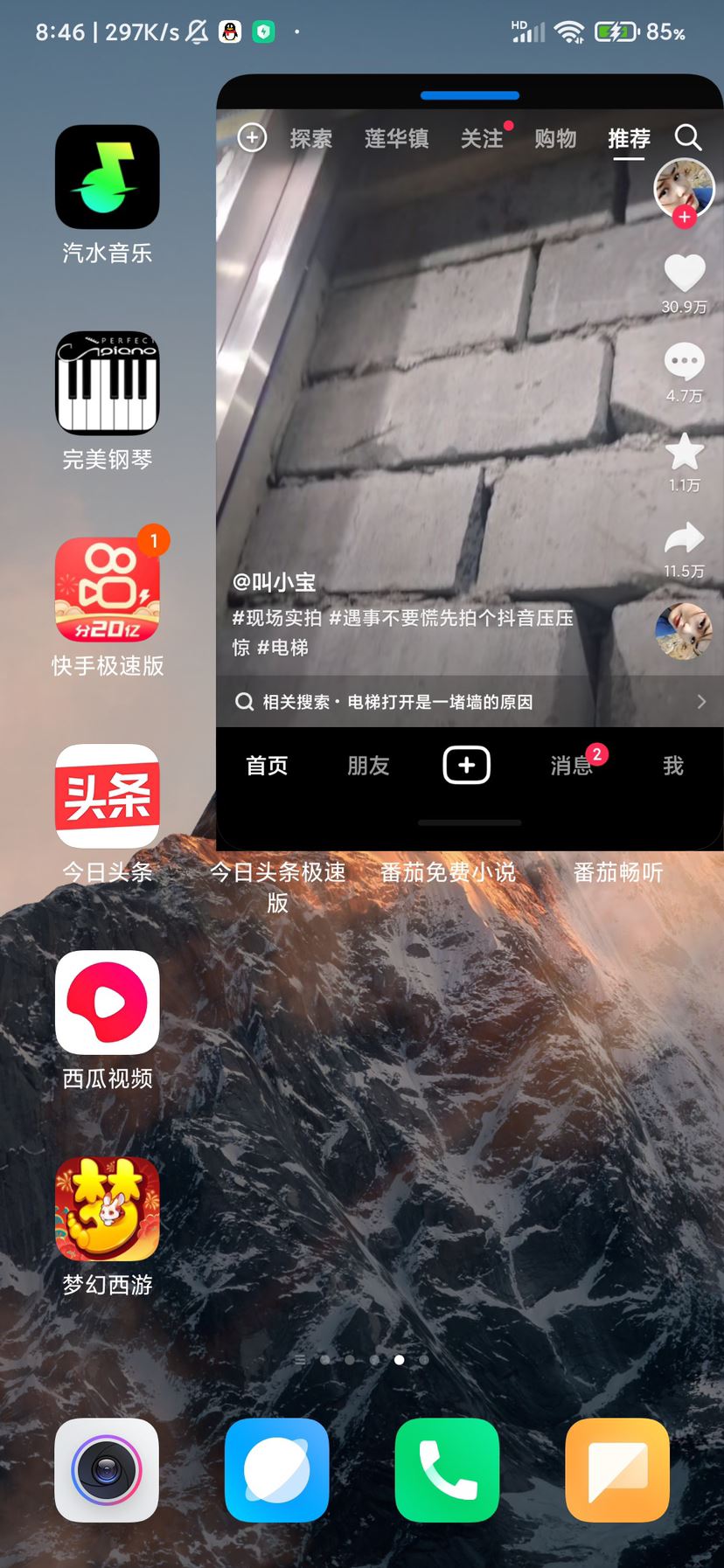This screenshot has width=724, height=1568.
Task: Switch to the 关注 tab
Action: tap(481, 138)
